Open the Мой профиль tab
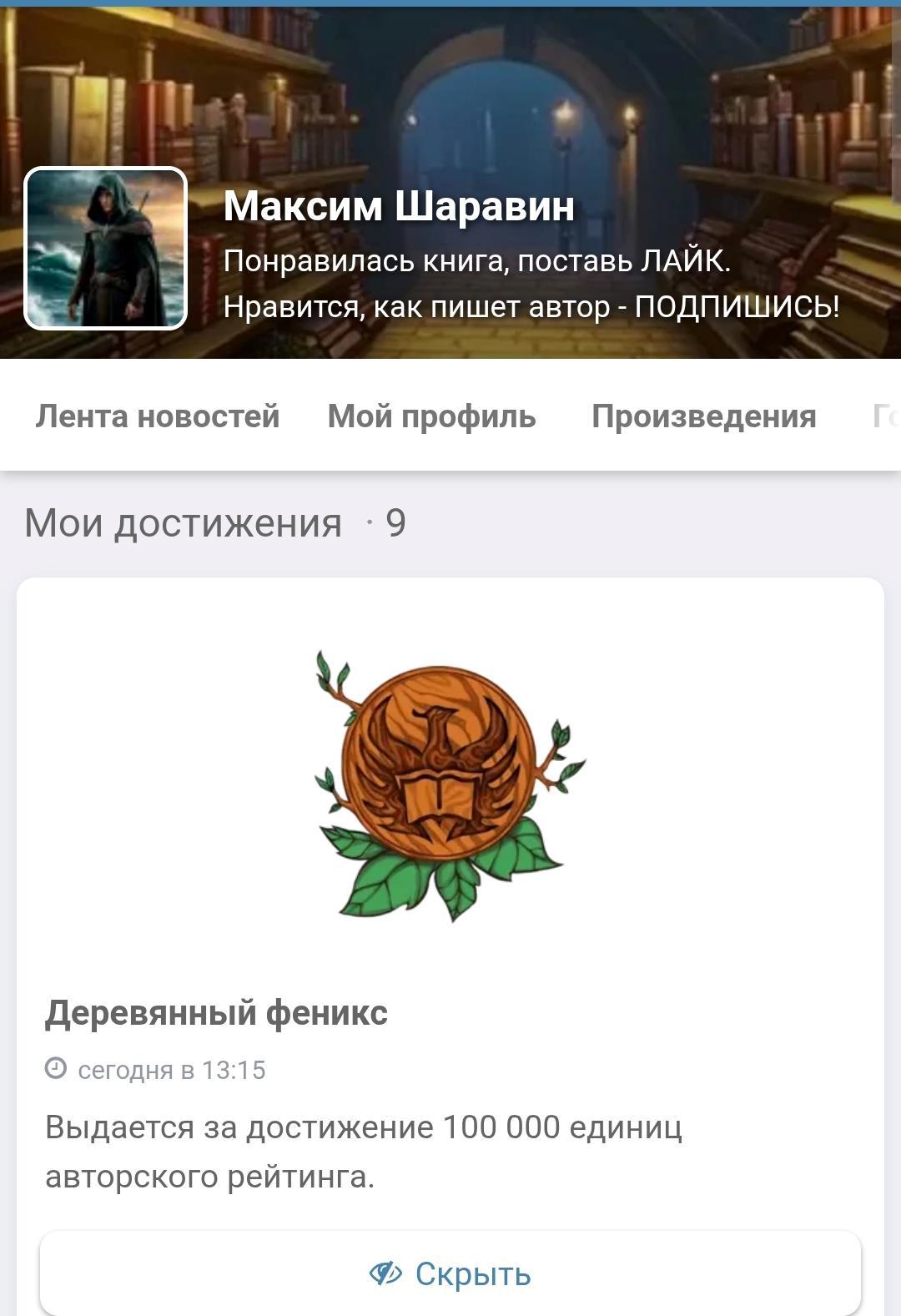Screen dimensions: 901x1316 431,416
